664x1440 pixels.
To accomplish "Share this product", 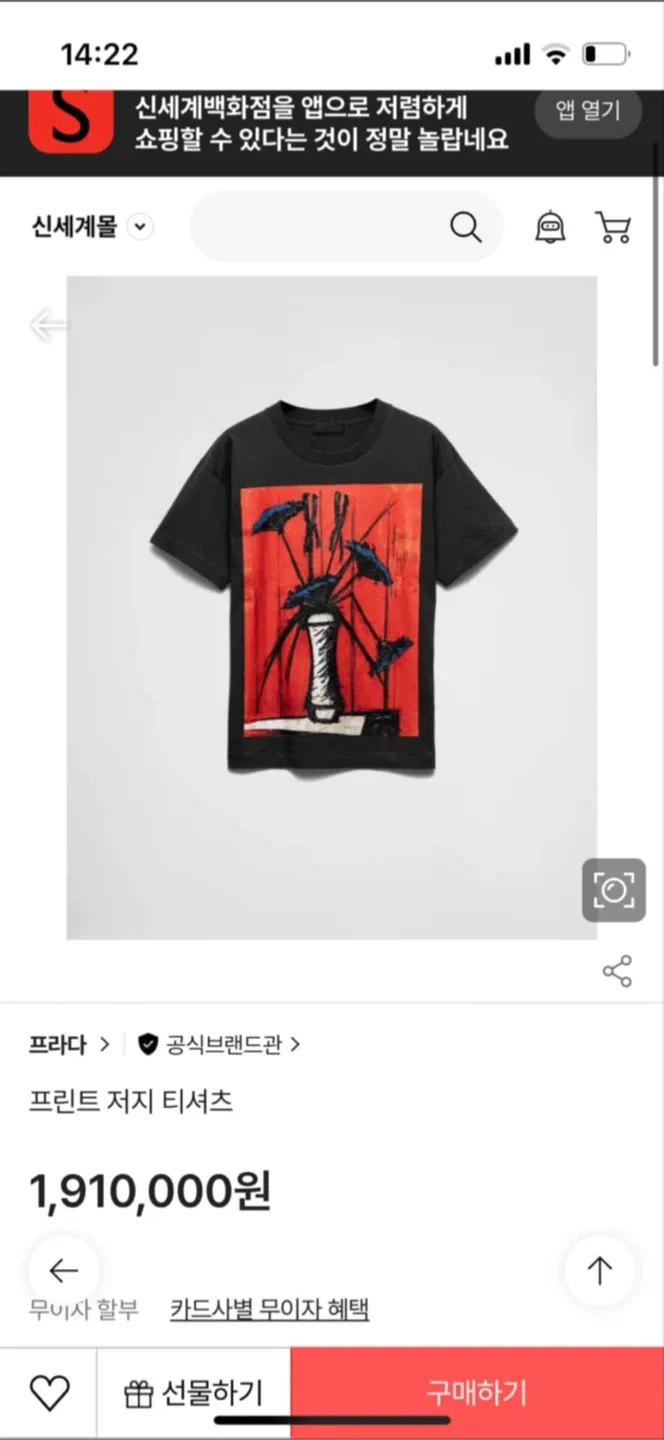I will [617, 971].
